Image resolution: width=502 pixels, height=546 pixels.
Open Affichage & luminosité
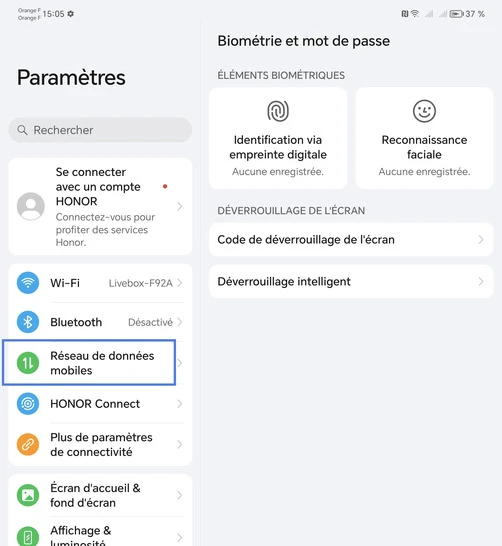click(x=100, y=532)
